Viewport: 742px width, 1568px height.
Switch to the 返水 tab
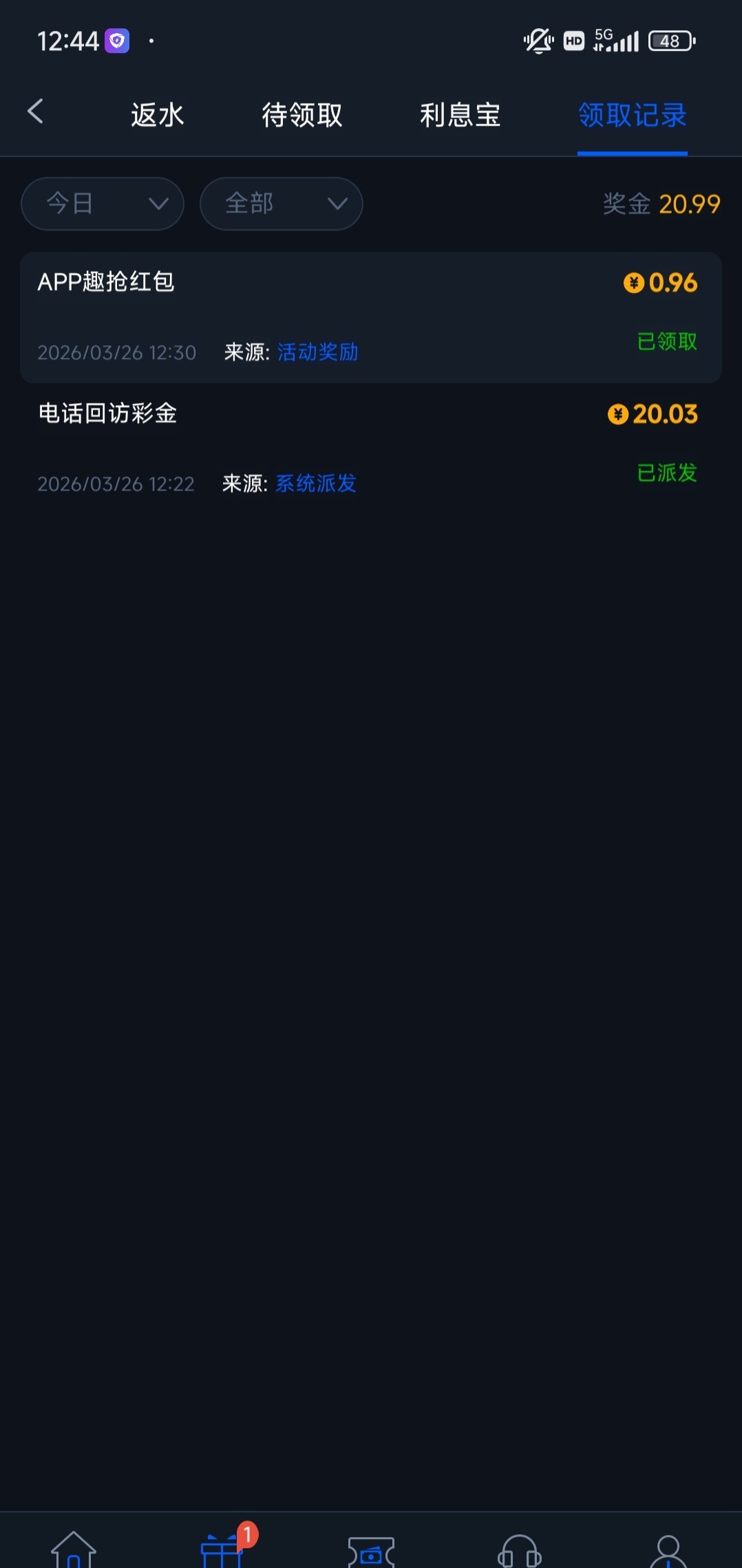[x=158, y=115]
